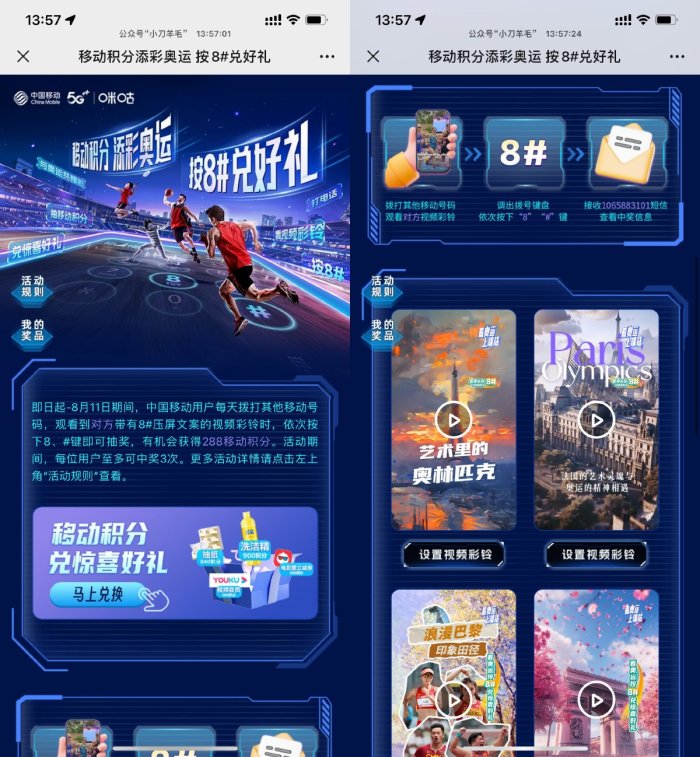Play the Paris Olympics video
Image resolution: width=700 pixels, height=757 pixels.
pos(596,419)
